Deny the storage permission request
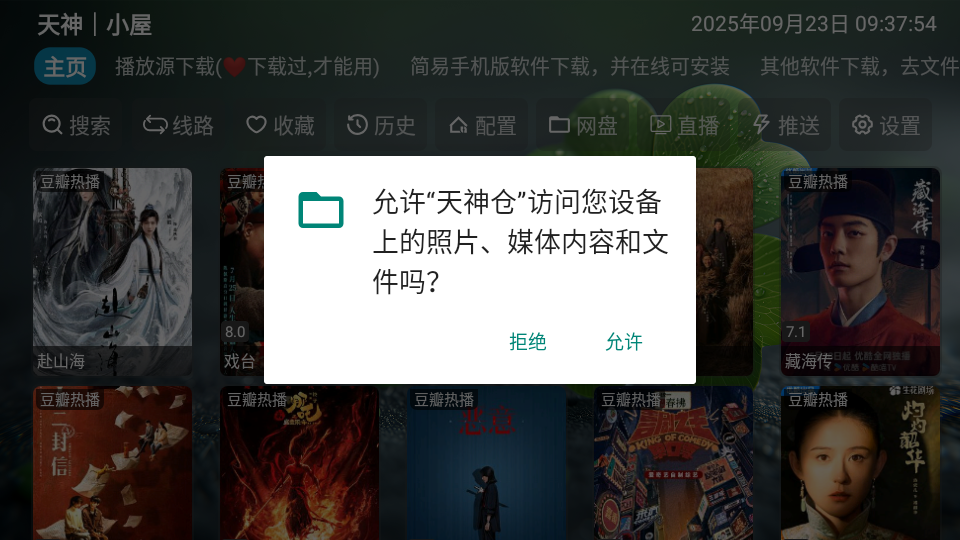The height and width of the screenshot is (540, 960). pyautogui.click(x=528, y=342)
